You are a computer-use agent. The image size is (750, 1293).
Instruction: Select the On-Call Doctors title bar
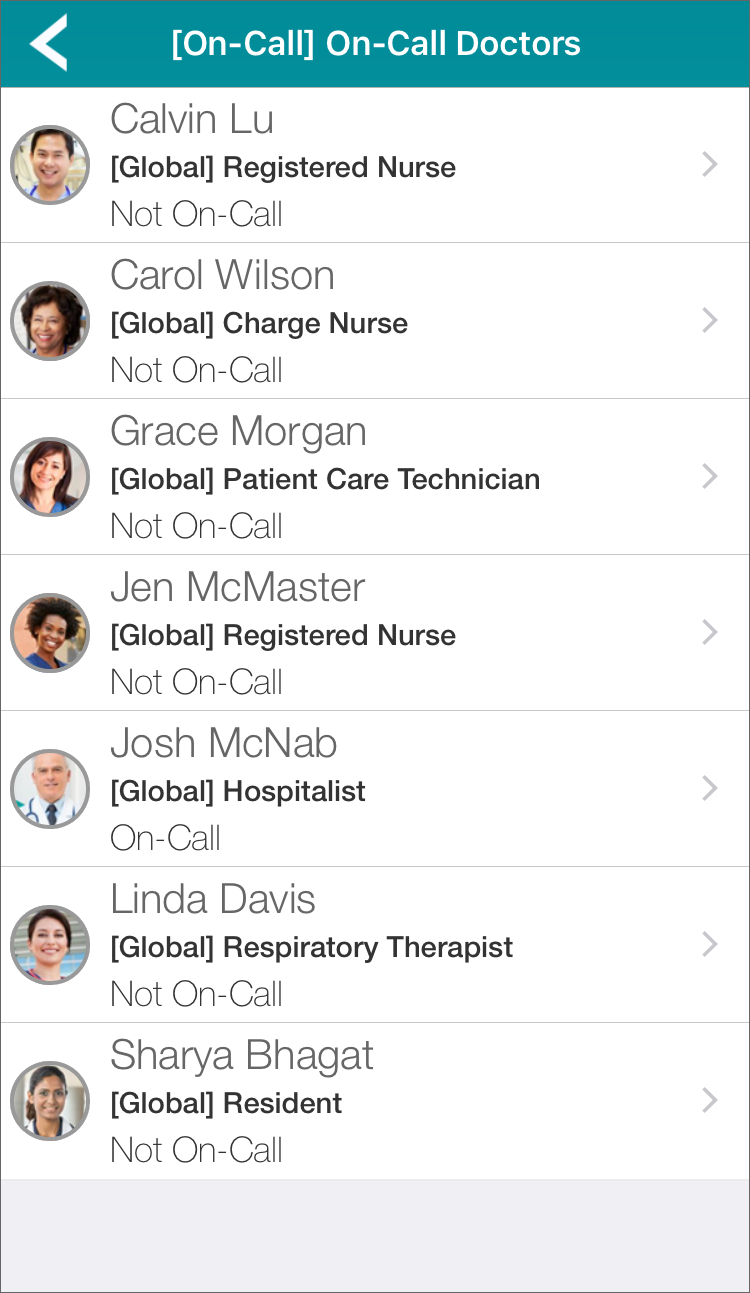(x=377, y=44)
